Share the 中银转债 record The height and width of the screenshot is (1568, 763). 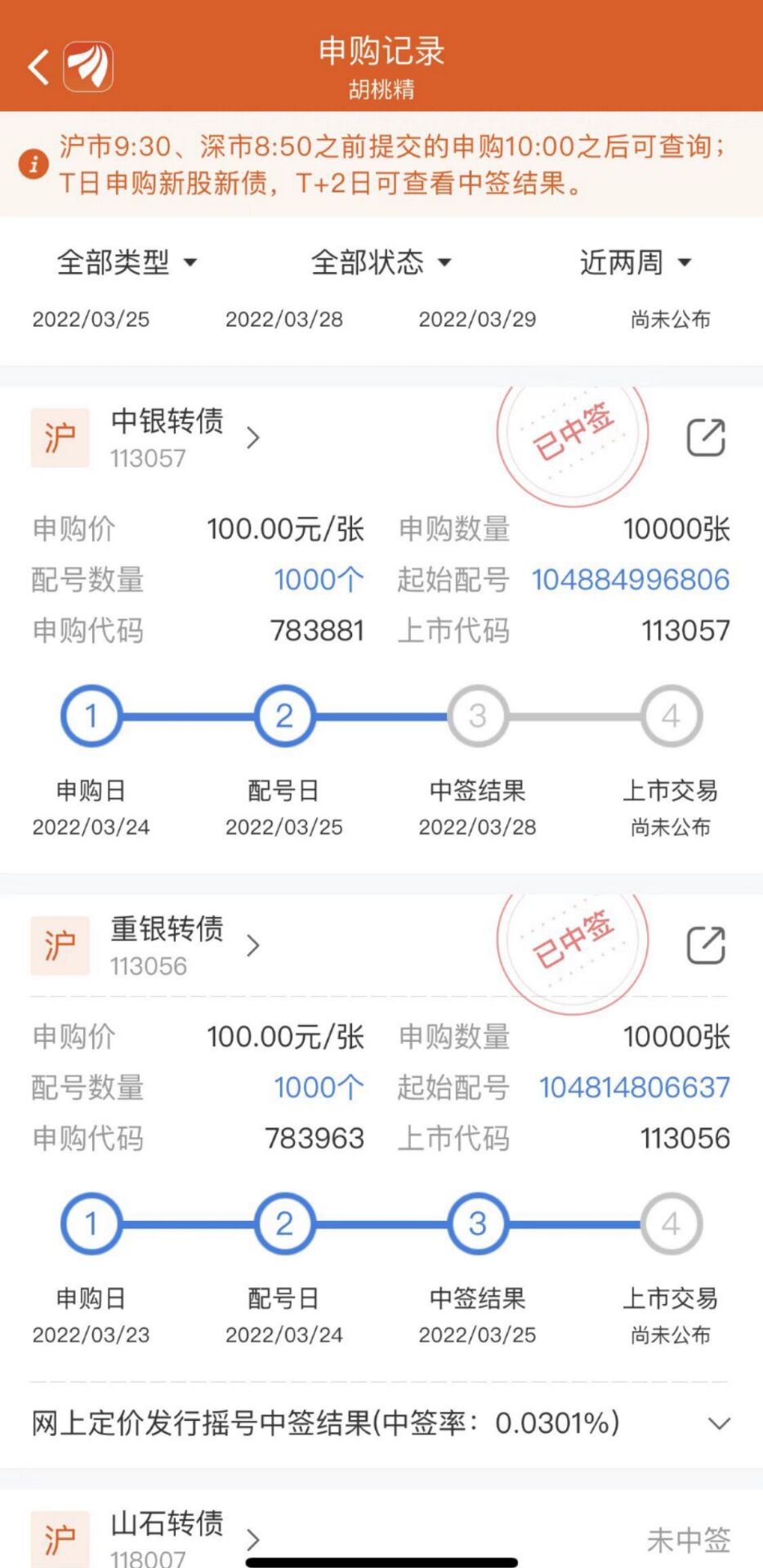(706, 438)
